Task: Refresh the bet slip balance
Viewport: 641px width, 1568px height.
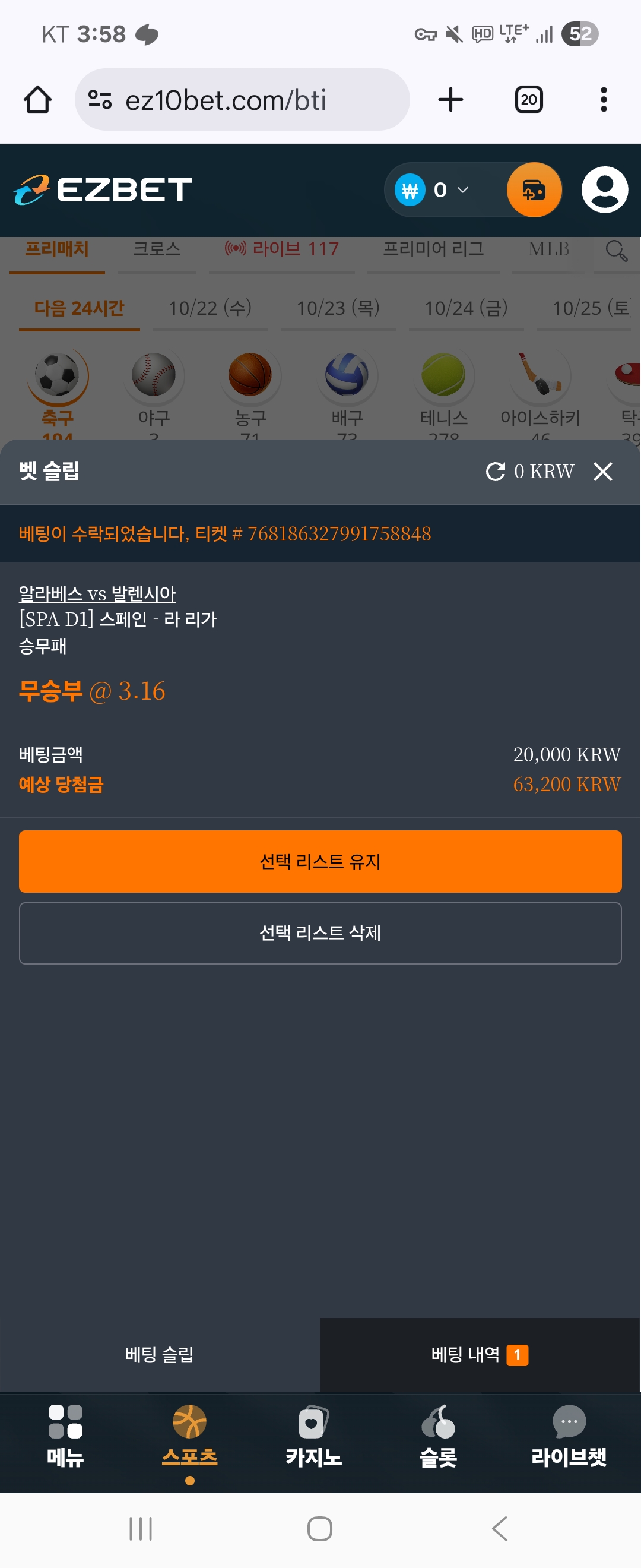Action: (495, 471)
